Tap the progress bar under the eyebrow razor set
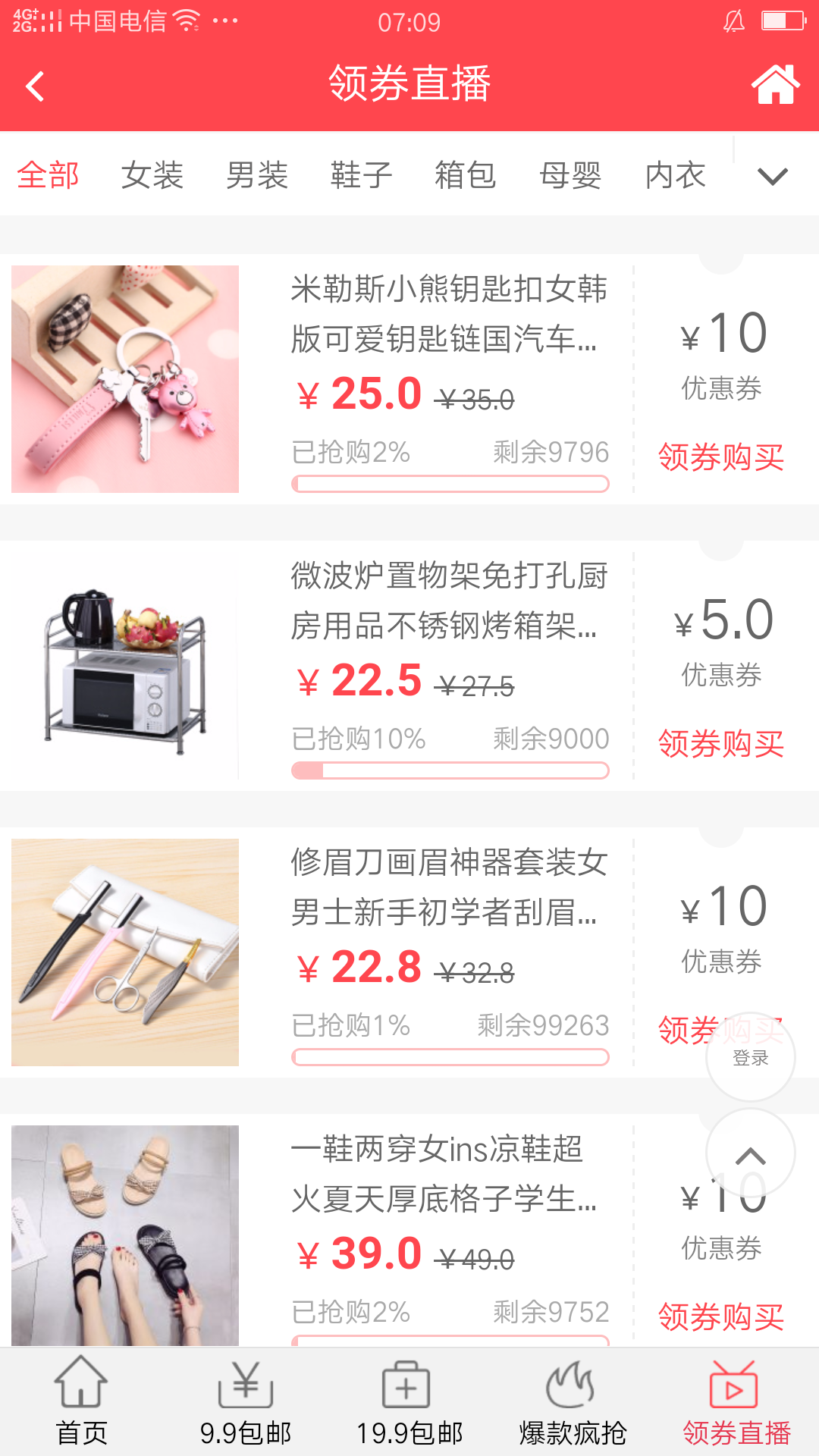 pyautogui.click(x=451, y=1054)
